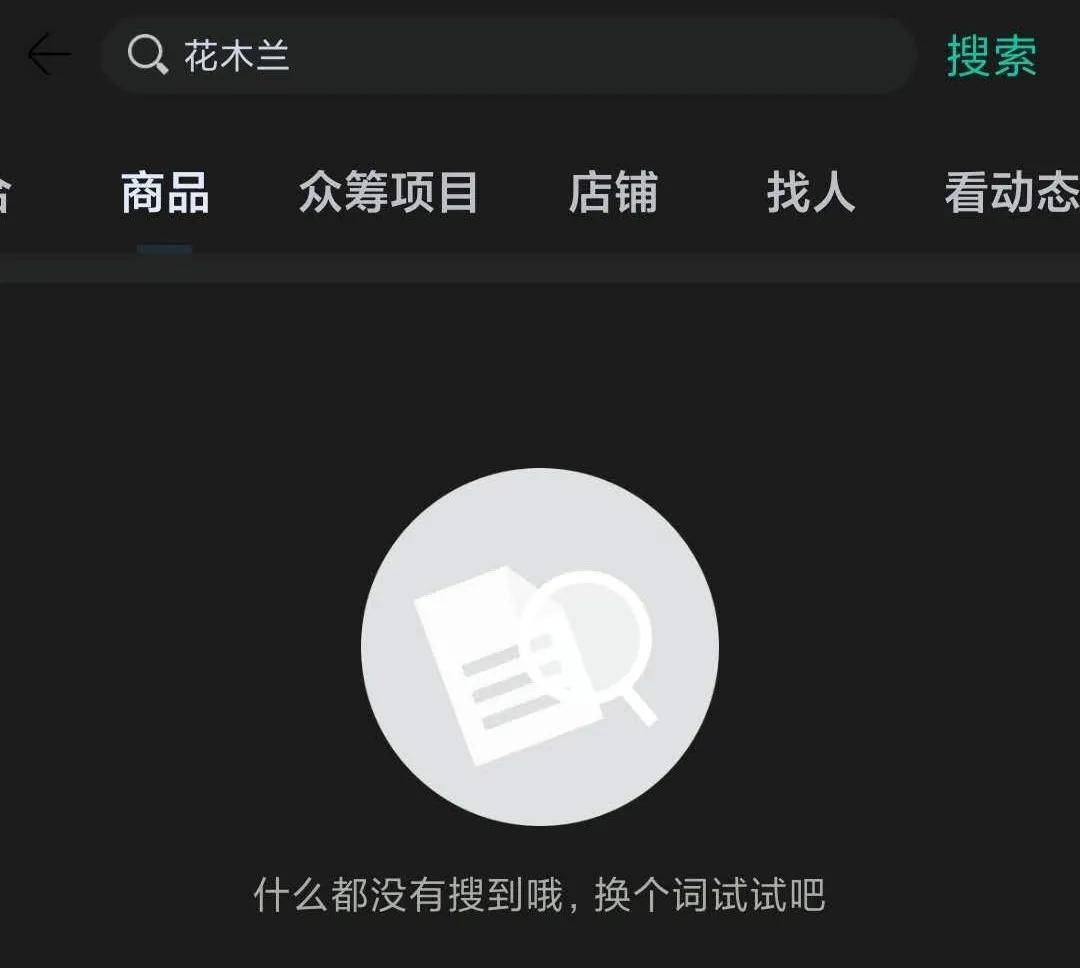Go back using the arrow icon

(48, 54)
